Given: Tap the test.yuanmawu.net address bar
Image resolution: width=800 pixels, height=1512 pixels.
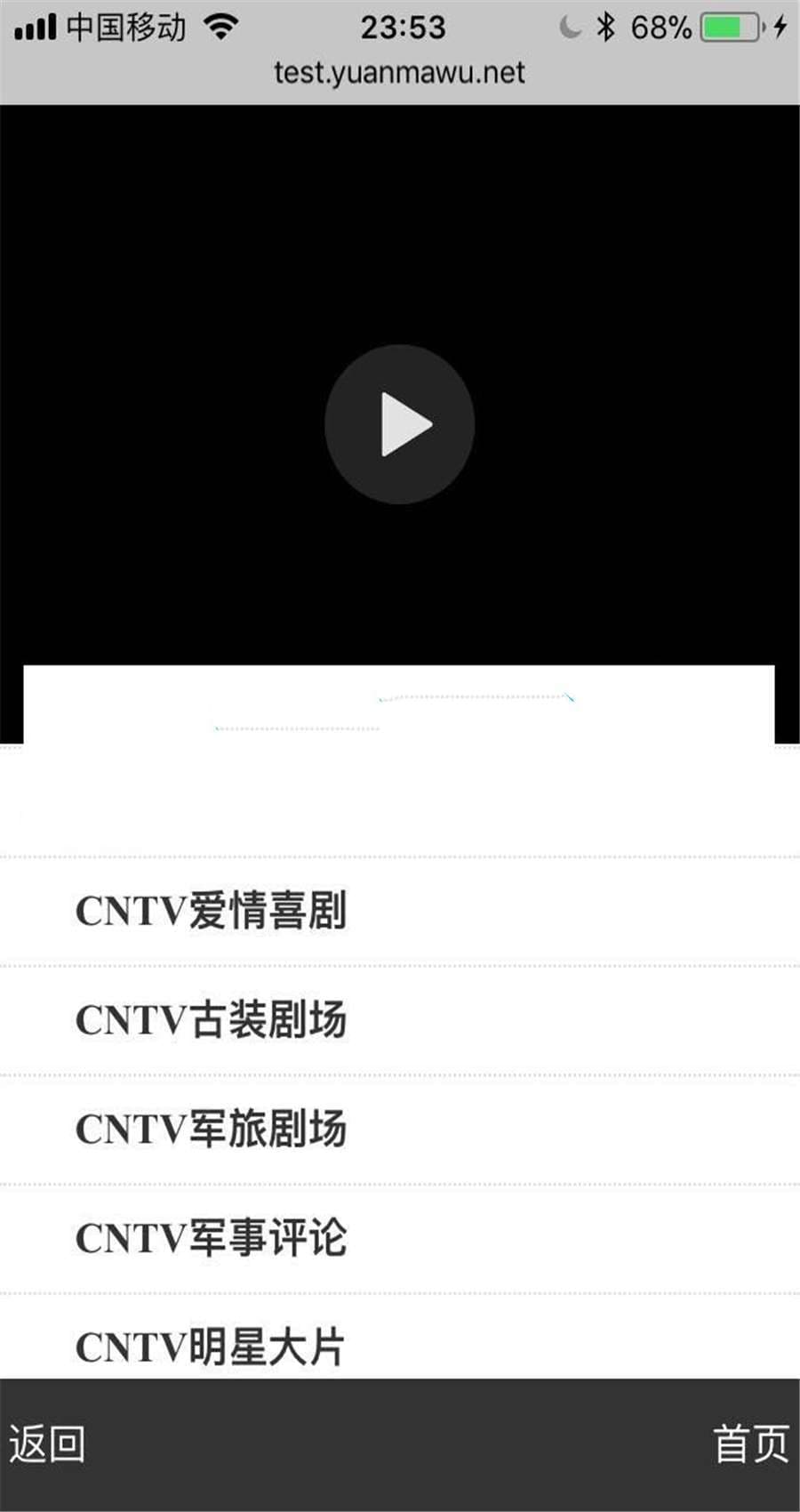Looking at the screenshot, I should pyautogui.click(x=399, y=72).
